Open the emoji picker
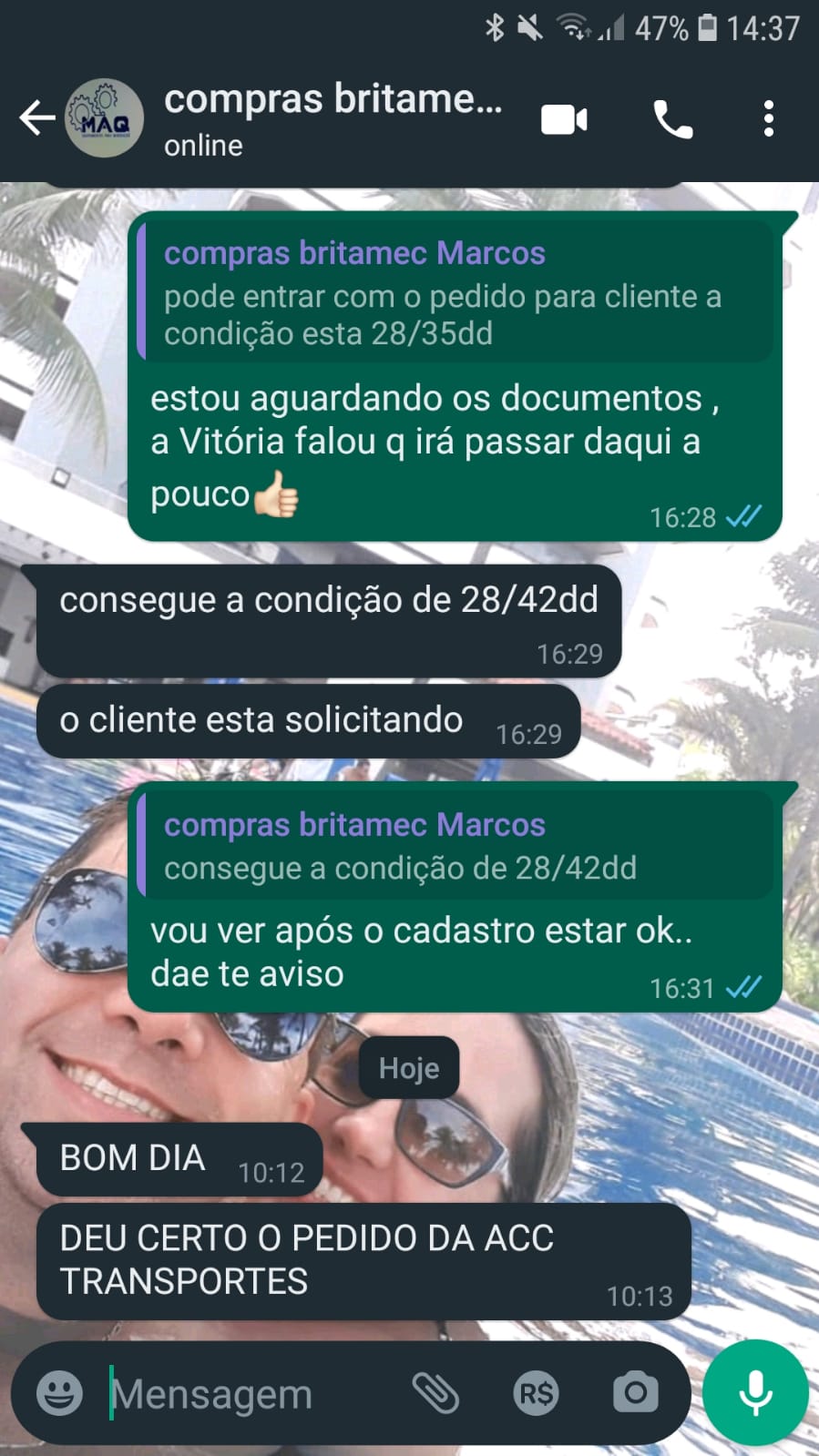 pos(59,1393)
